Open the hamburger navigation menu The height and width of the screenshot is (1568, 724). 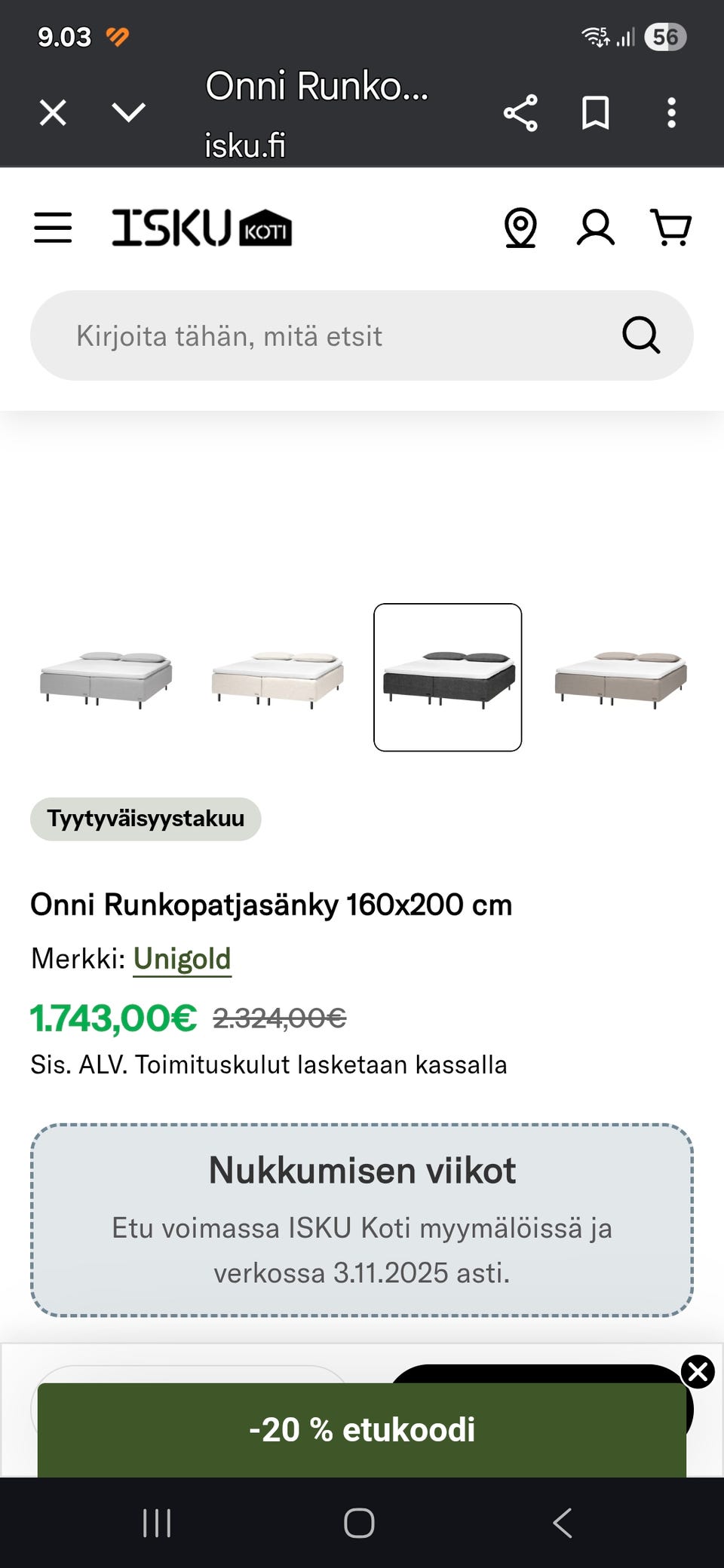coord(53,228)
